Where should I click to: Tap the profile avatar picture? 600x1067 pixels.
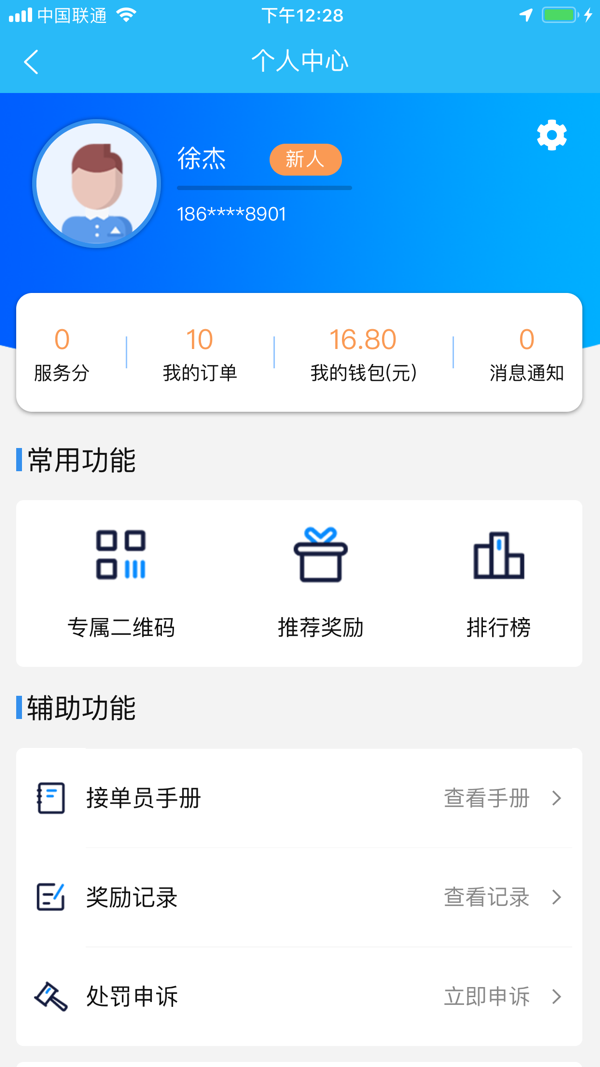point(97,185)
